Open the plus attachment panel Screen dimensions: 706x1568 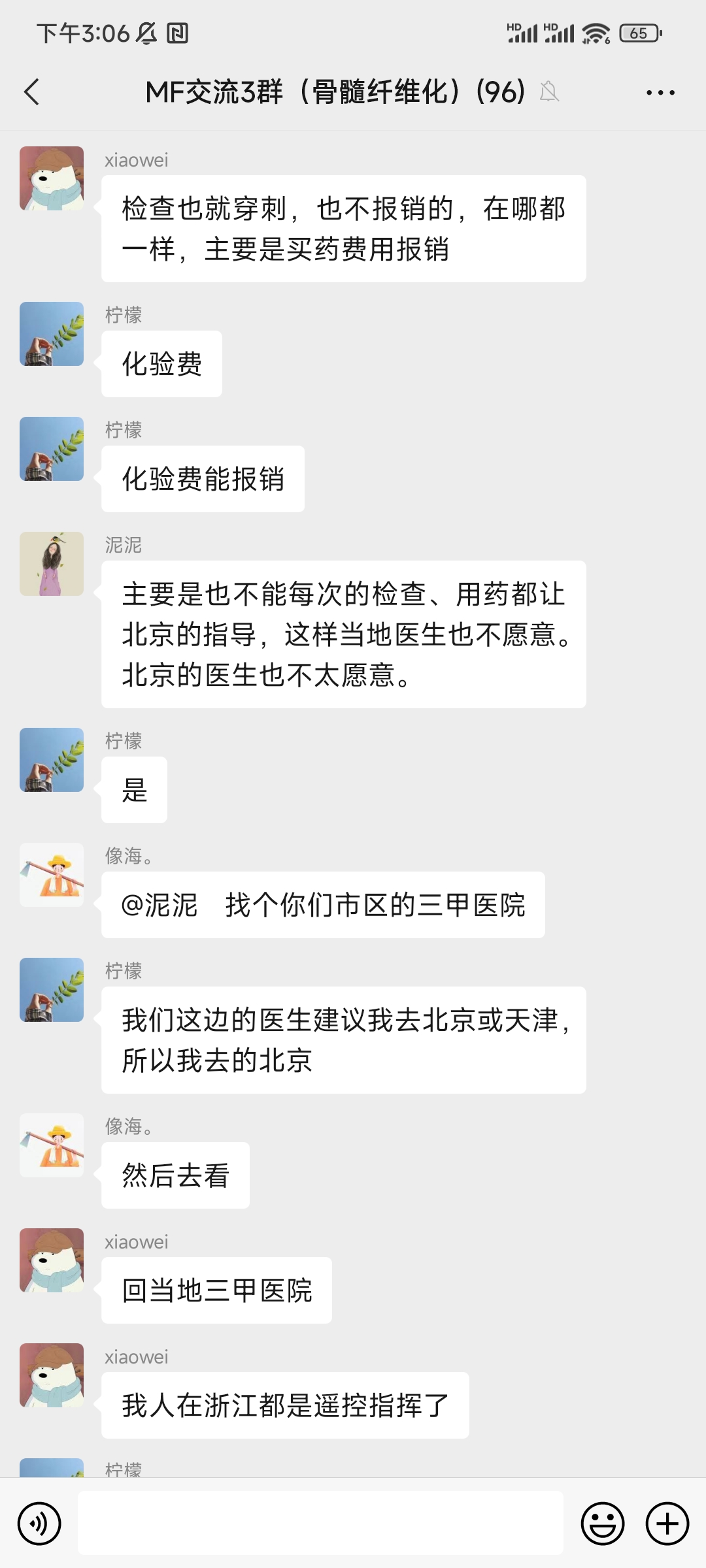click(665, 1522)
